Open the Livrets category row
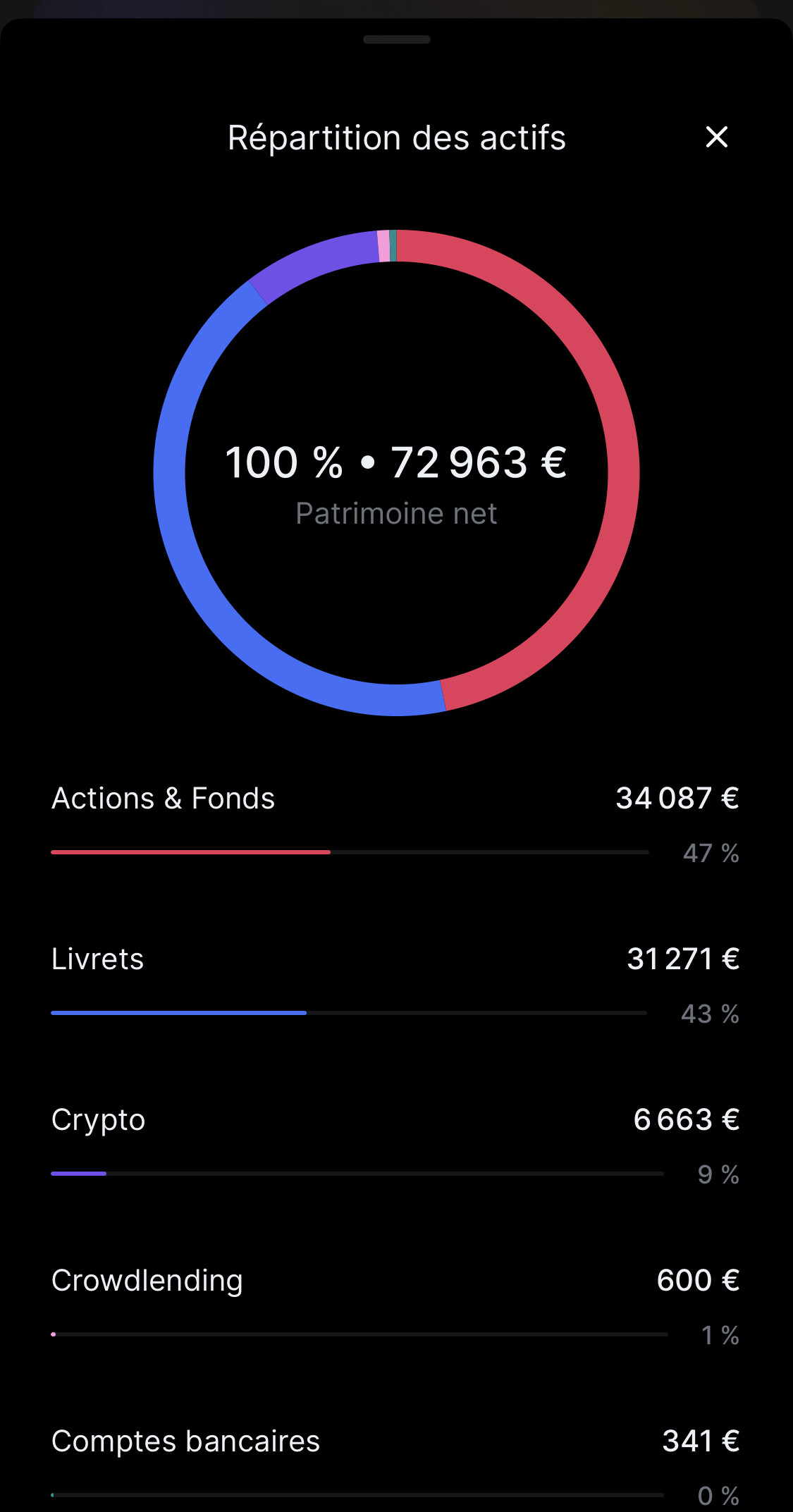The width and height of the screenshot is (793, 1512). click(x=395, y=985)
